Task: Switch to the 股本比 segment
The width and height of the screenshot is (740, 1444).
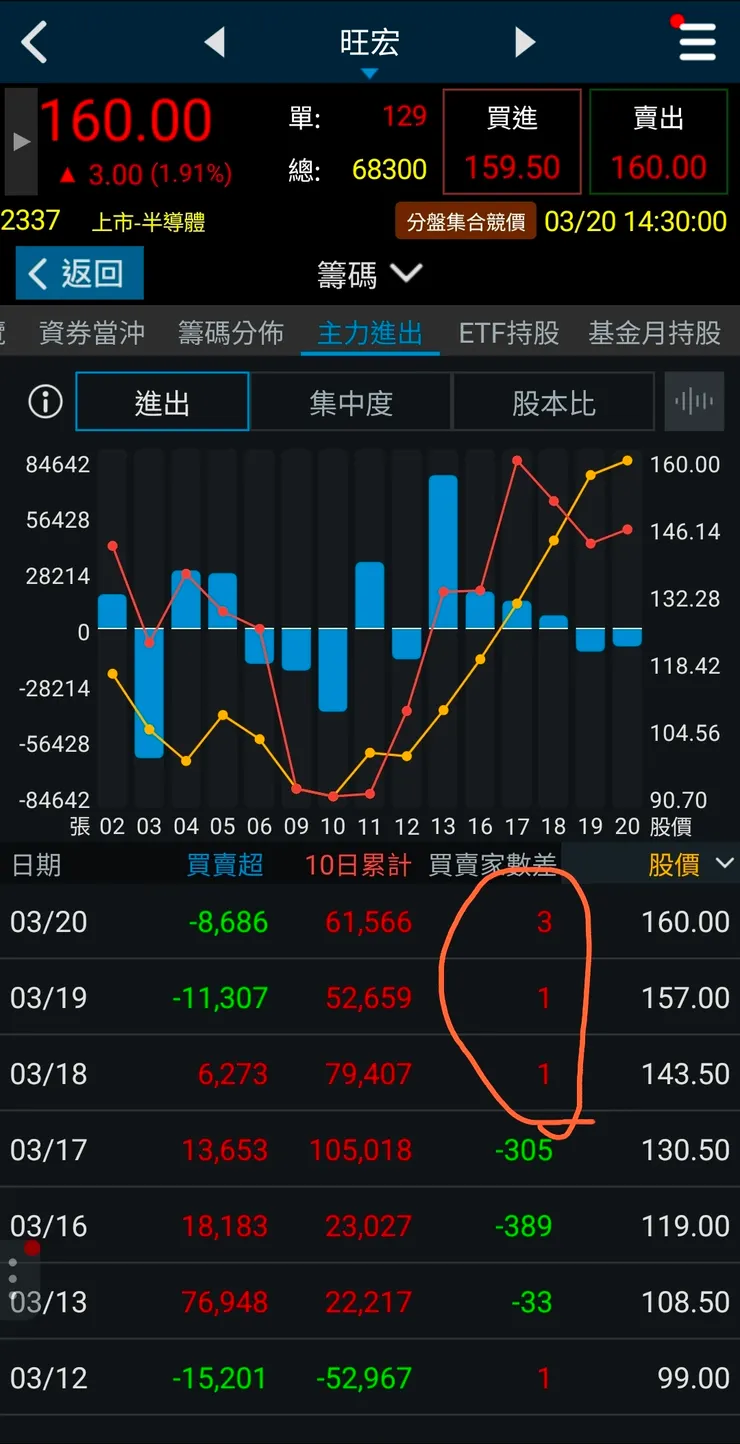Action: [553, 402]
